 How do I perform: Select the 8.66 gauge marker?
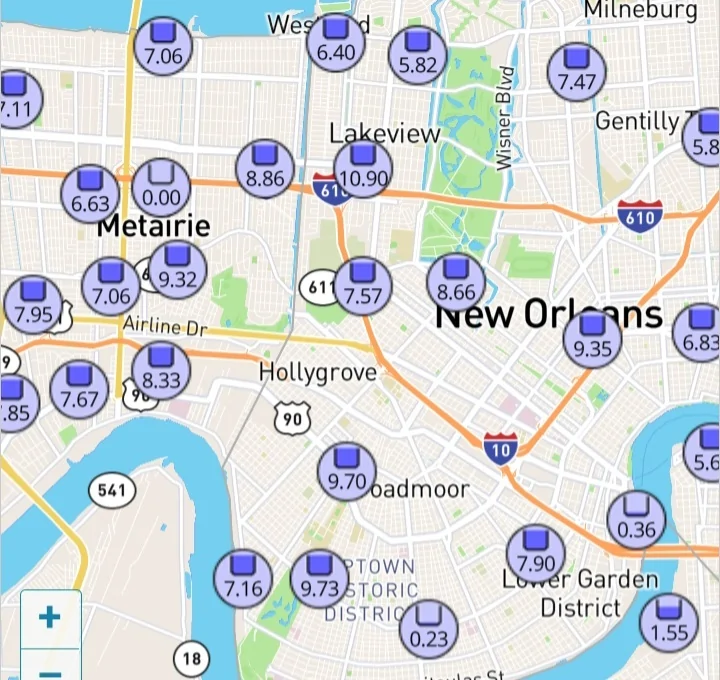tap(456, 282)
